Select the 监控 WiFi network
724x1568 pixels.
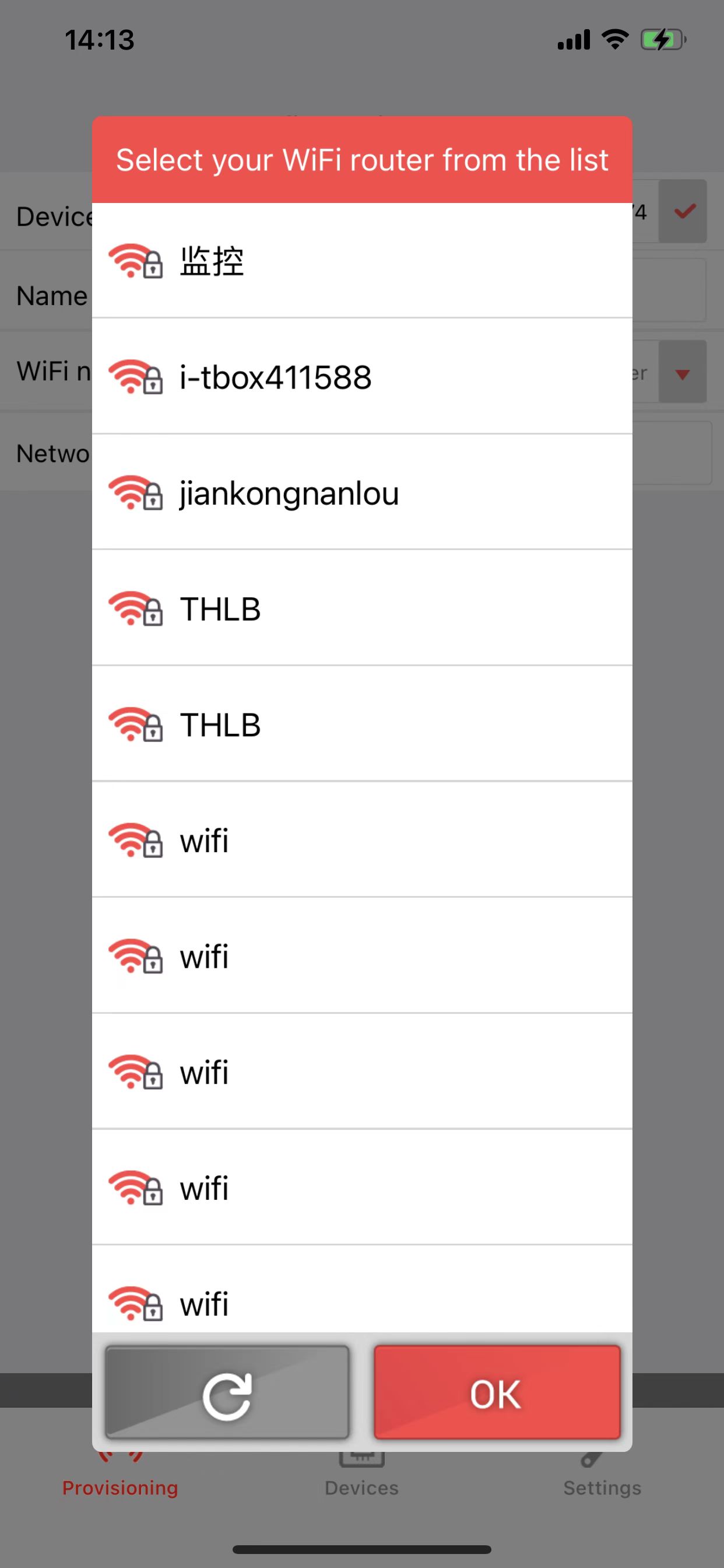pos(361,261)
